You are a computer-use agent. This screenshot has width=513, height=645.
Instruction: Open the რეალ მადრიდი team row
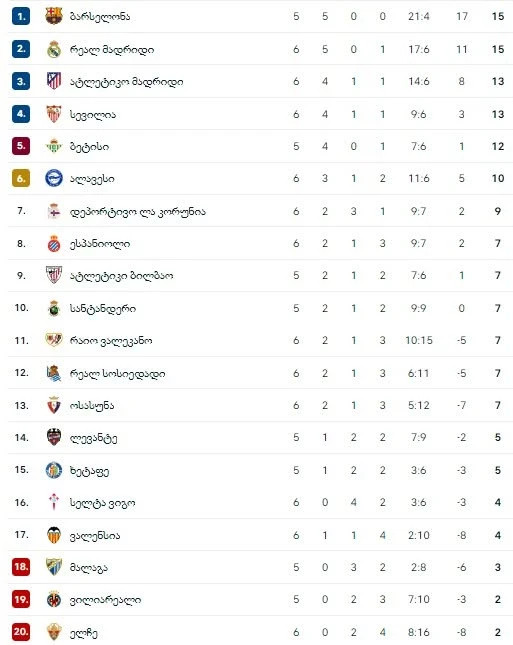point(260,49)
